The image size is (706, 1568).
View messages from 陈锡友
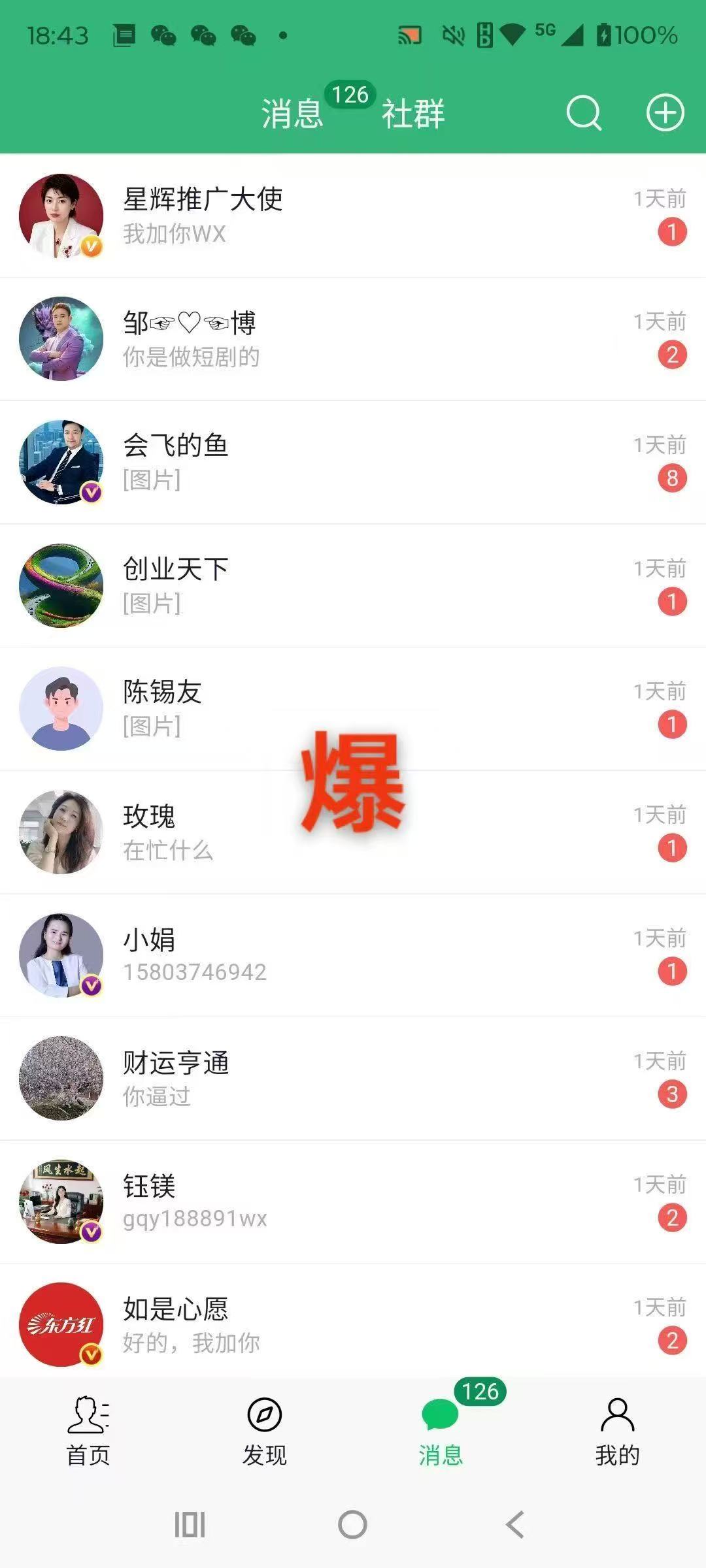point(353,709)
